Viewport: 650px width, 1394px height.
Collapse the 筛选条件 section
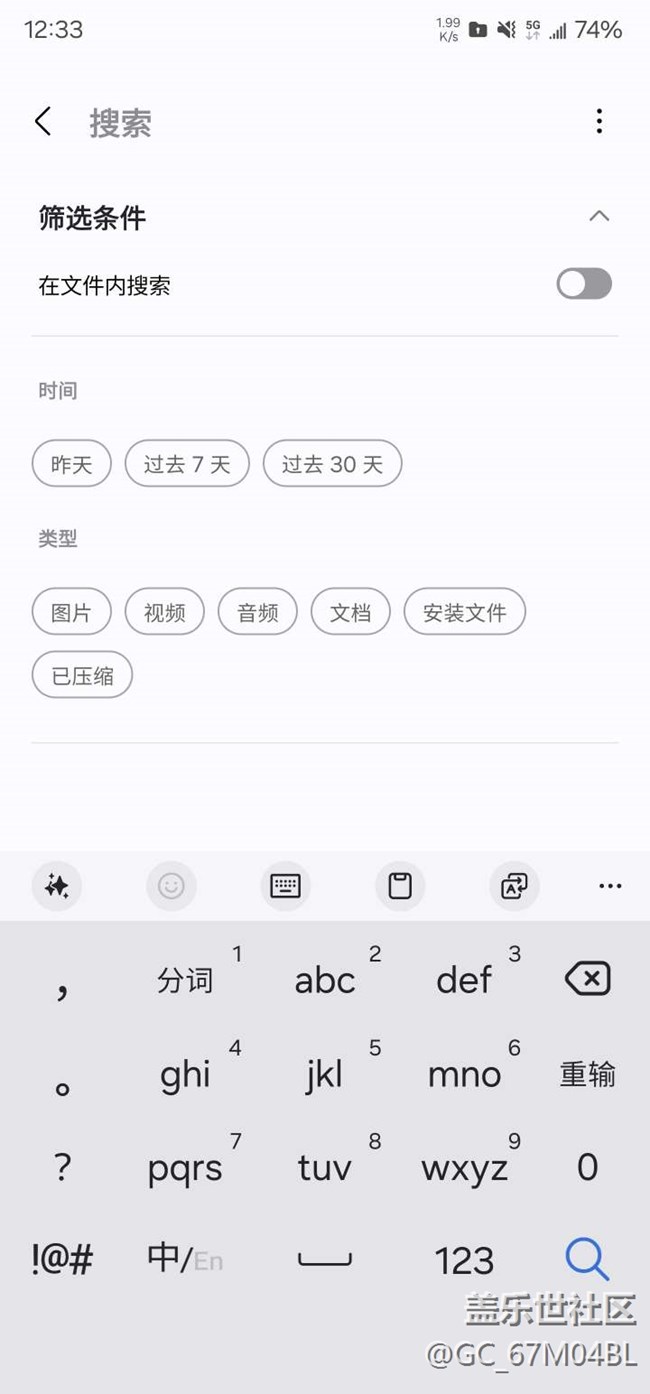599,216
